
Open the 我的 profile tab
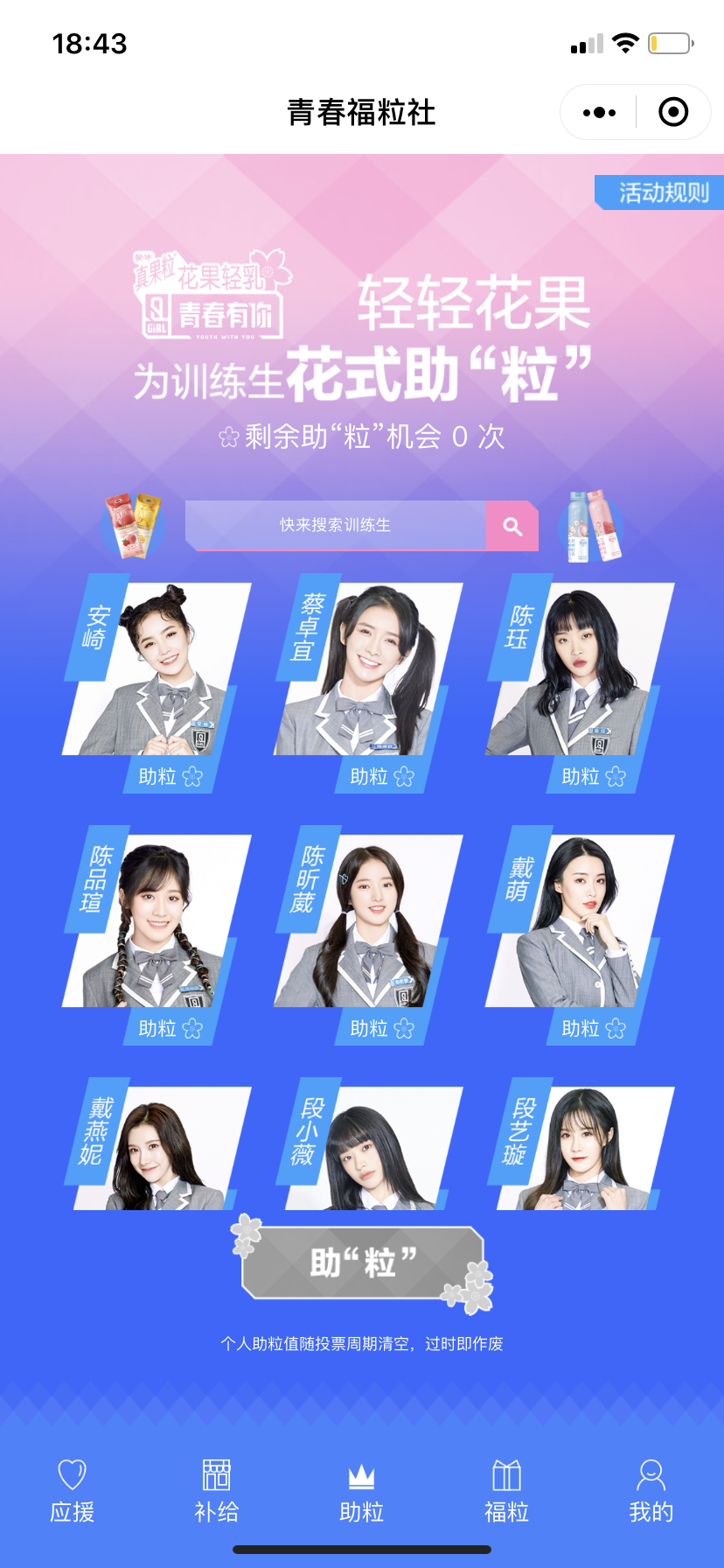pos(651,1491)
